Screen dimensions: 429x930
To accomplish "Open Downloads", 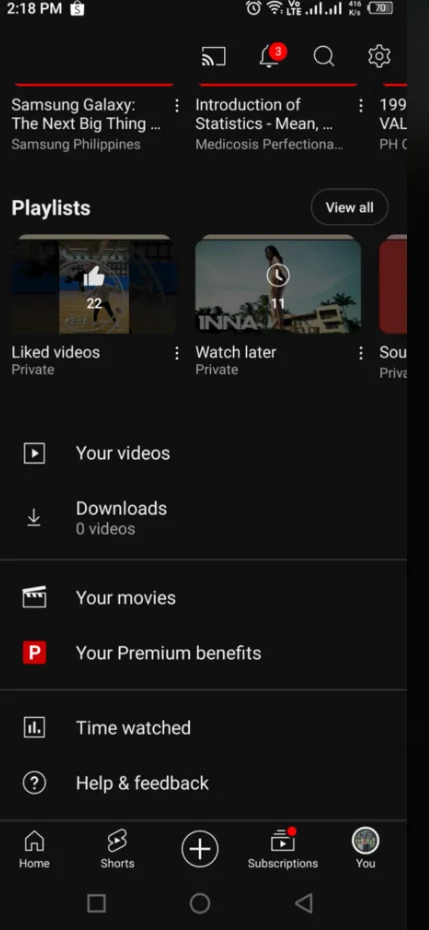I will pyautogui.click(x=203, y=518).
